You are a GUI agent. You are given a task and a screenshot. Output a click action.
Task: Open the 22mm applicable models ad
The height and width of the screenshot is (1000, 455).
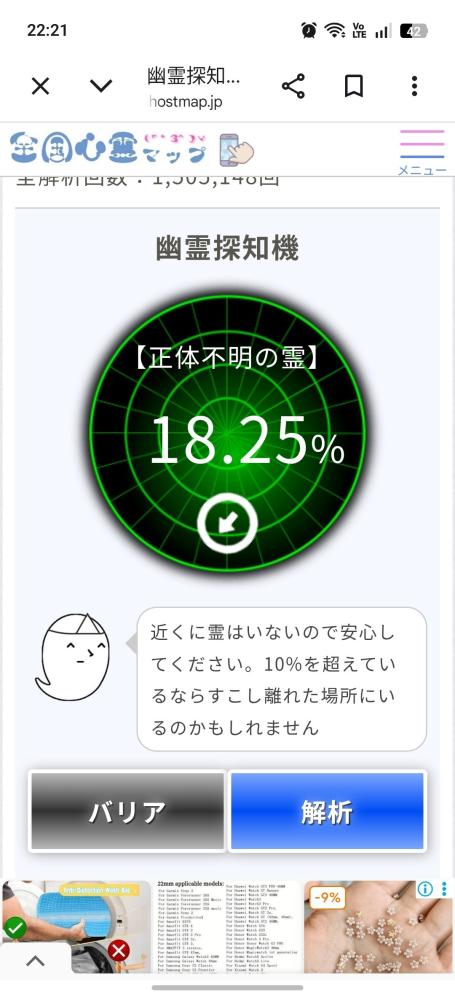(x=227, y=926)
